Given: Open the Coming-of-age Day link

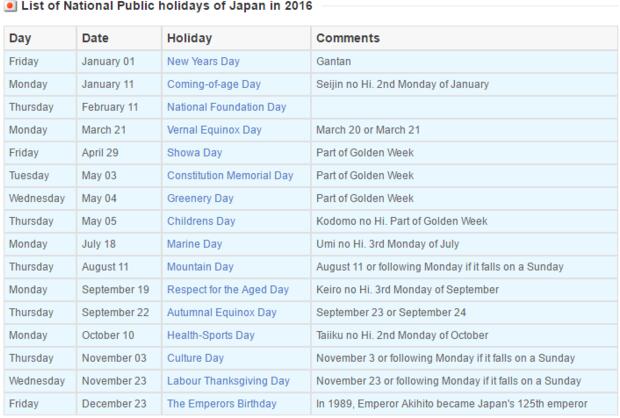Looking at the screenshot, I should [x=214, y=84].
